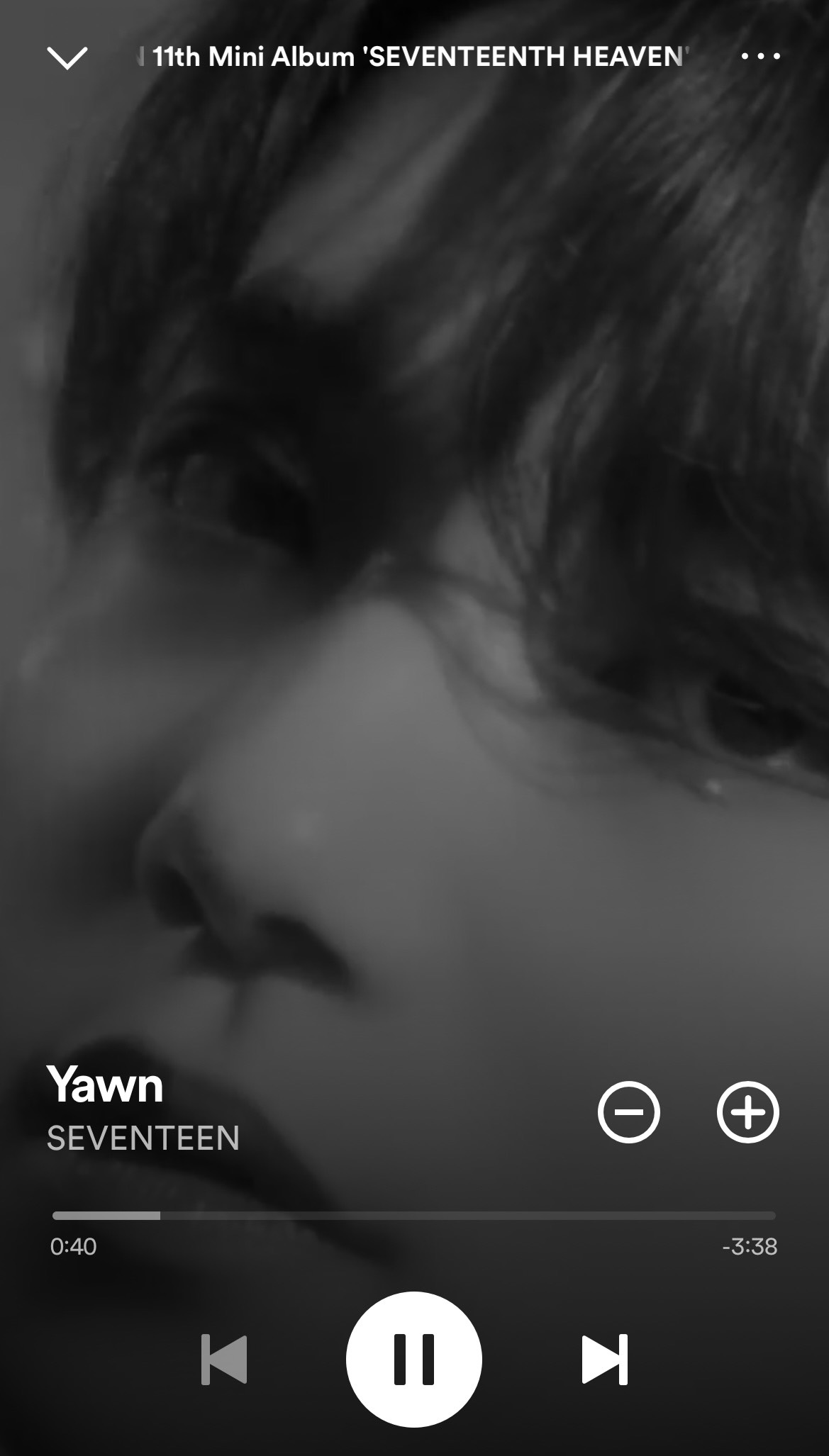This screenshot has height=1456, width=829.
Task: Open the 11th Mini Album 'SEVENTEENTH HEAVEN' title
Action: point(418,57)
